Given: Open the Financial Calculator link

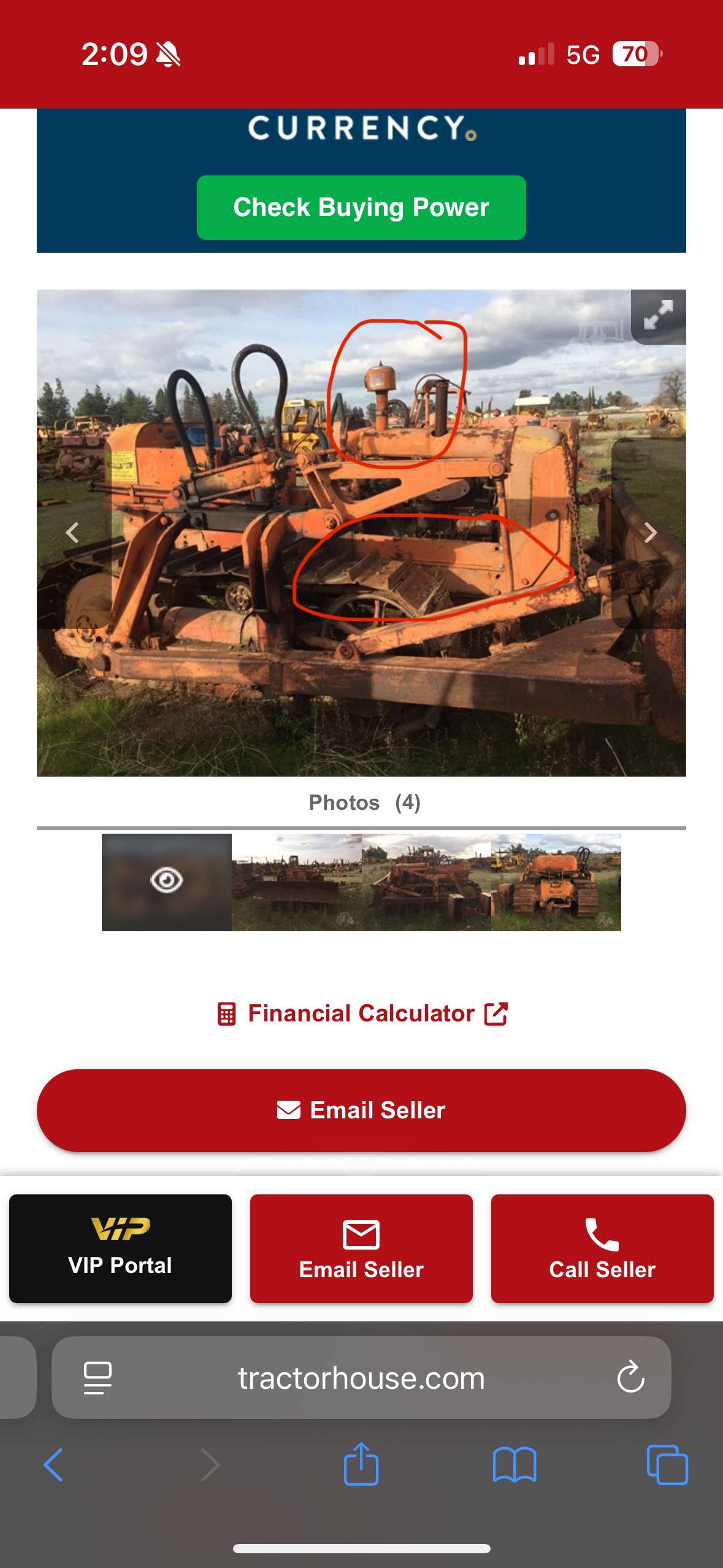Looking at the screenshot, I should coord(361,1013).
